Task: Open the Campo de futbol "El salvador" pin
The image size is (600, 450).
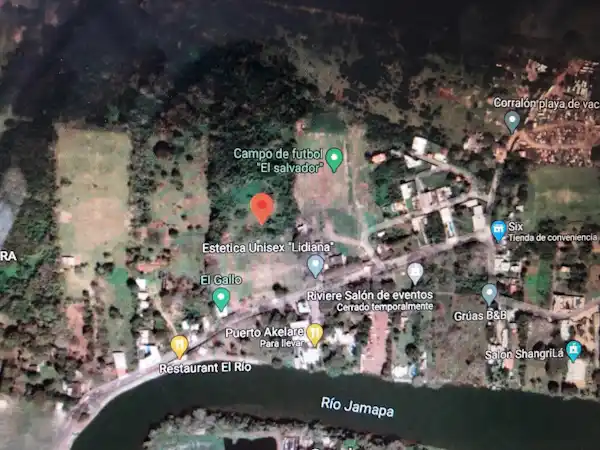Action: (x=334, y=158)
